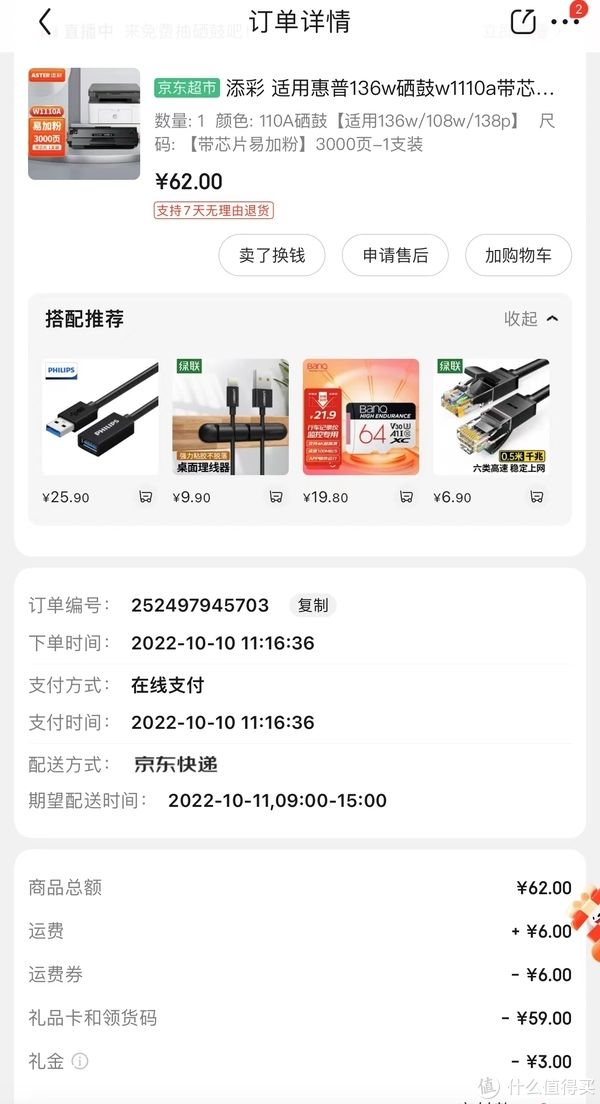This screenshot has height=1104, width=600.
Task: Open the 添彩 toner cartridge product
Action: [x=354, y=88]
